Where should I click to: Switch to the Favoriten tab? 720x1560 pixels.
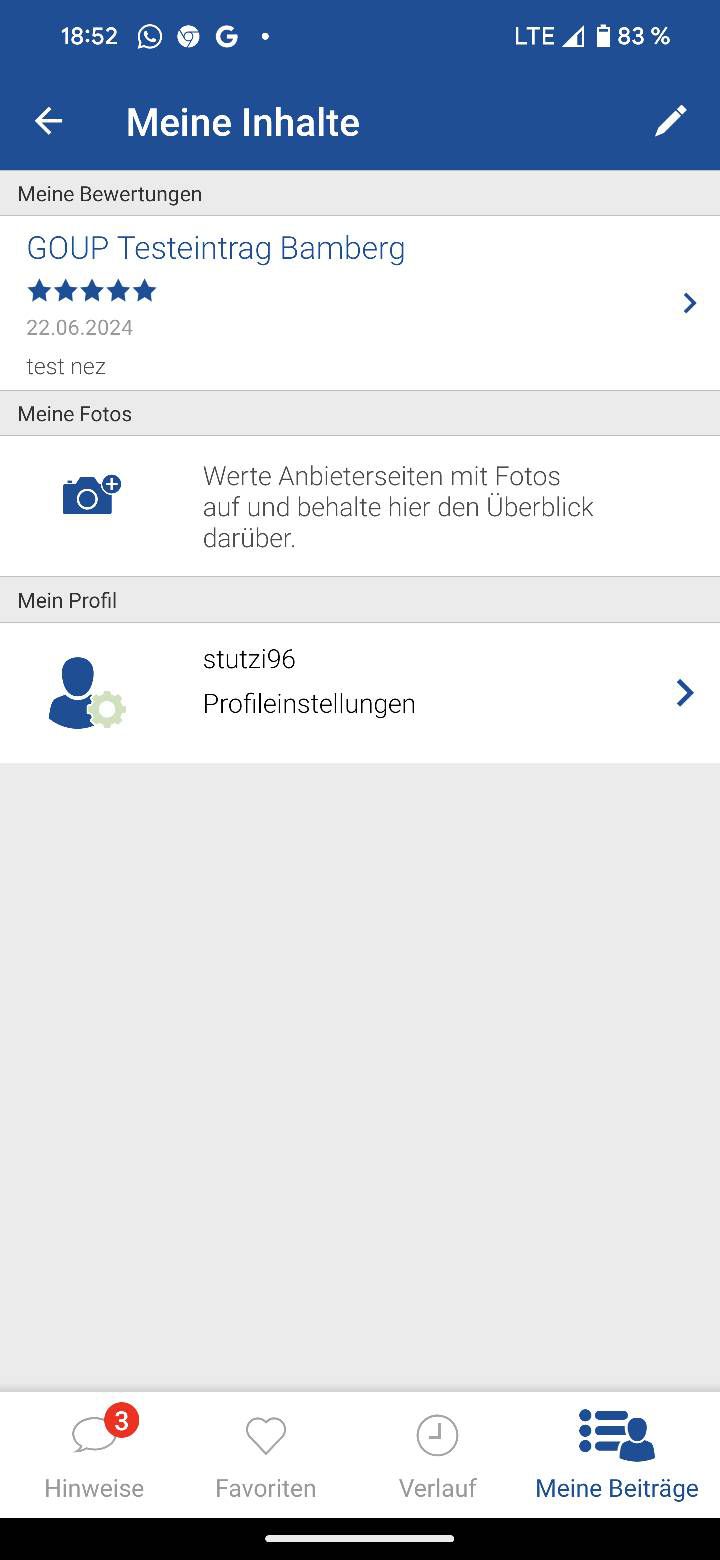pos(266,1454)
